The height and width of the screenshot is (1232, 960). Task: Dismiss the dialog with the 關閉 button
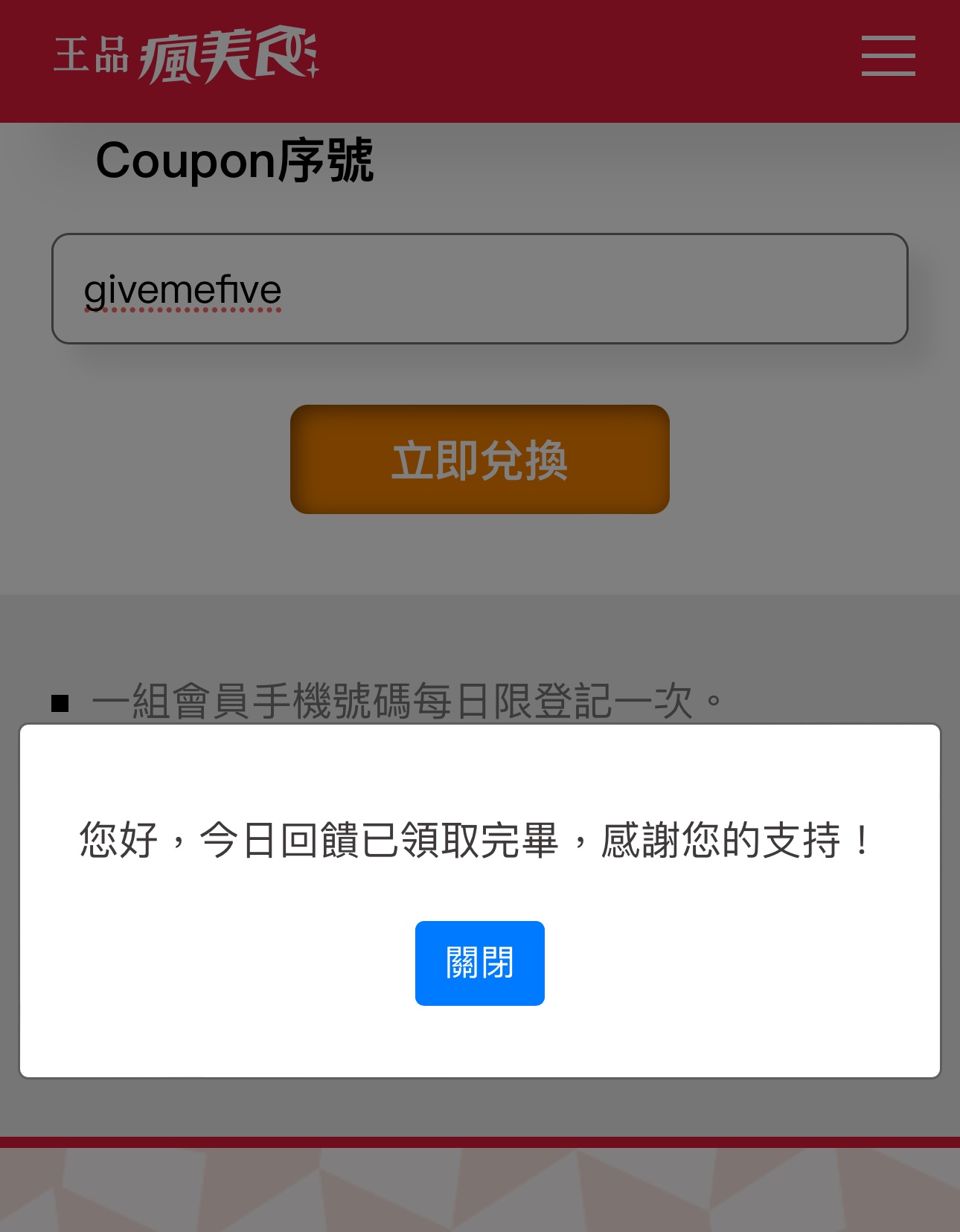pos(479,963)
